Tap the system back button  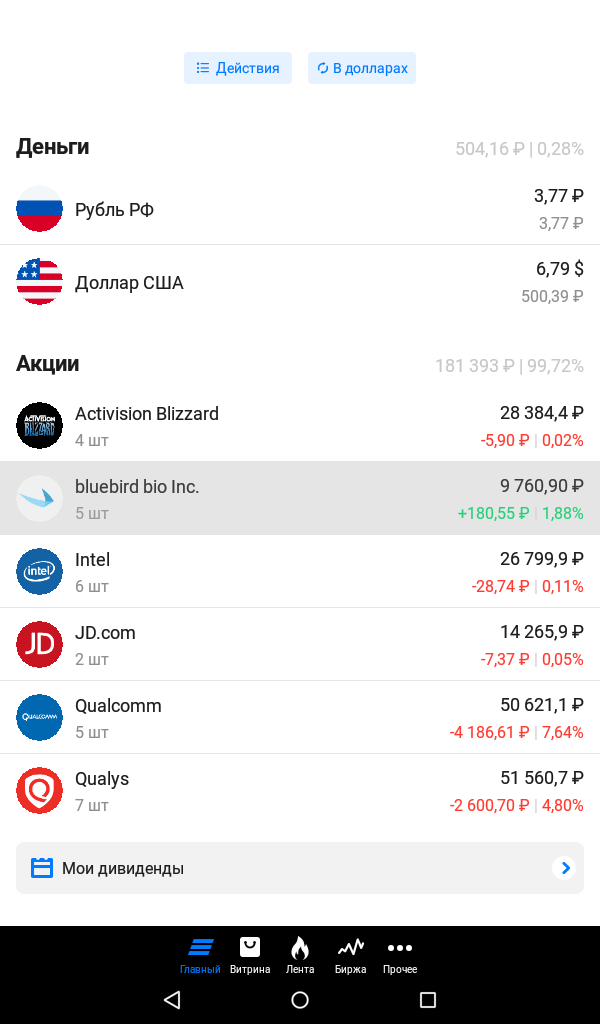pos(172,1000)
